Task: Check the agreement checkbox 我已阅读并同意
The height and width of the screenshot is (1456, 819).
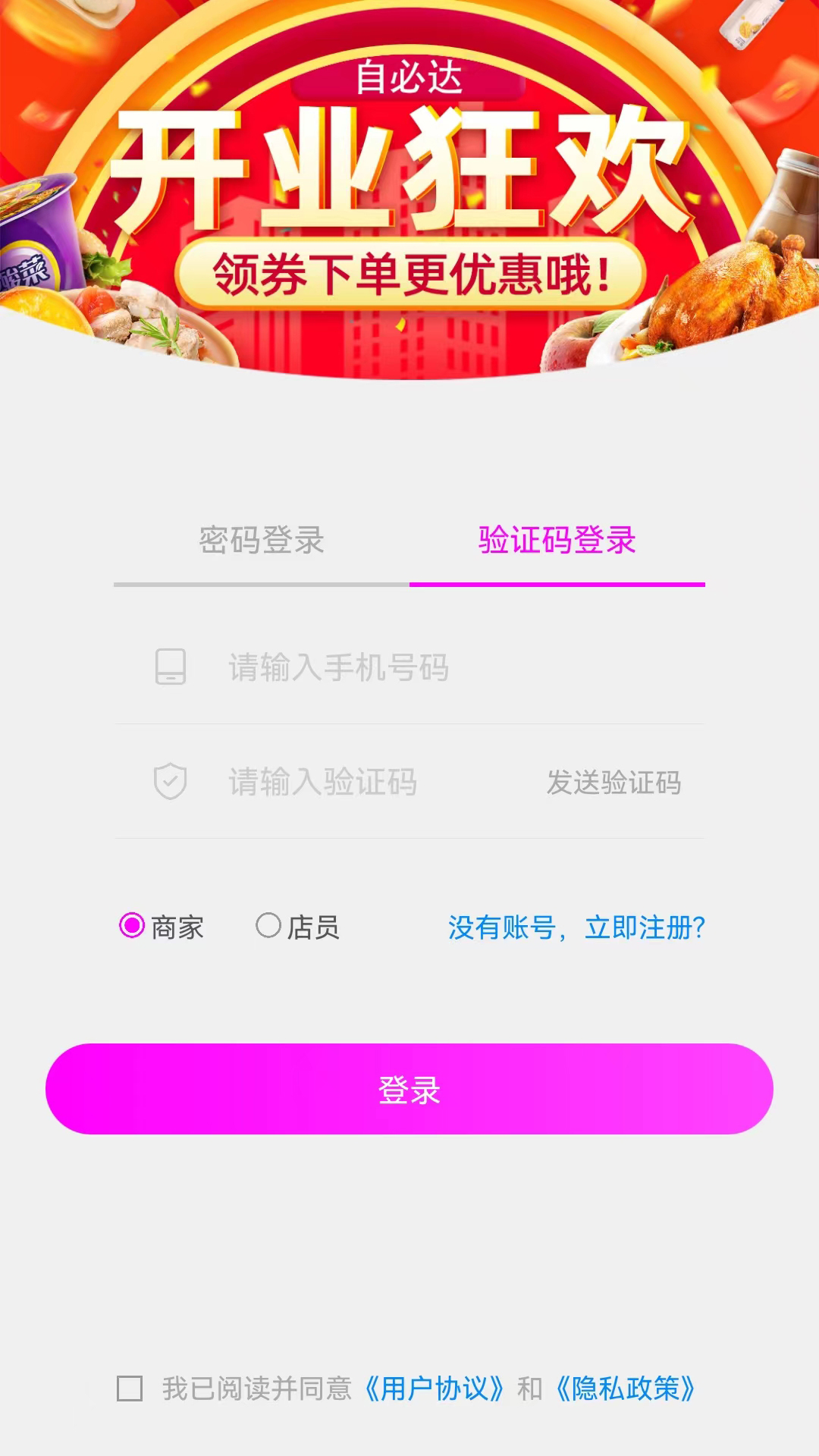Action: coord(130,1389)
